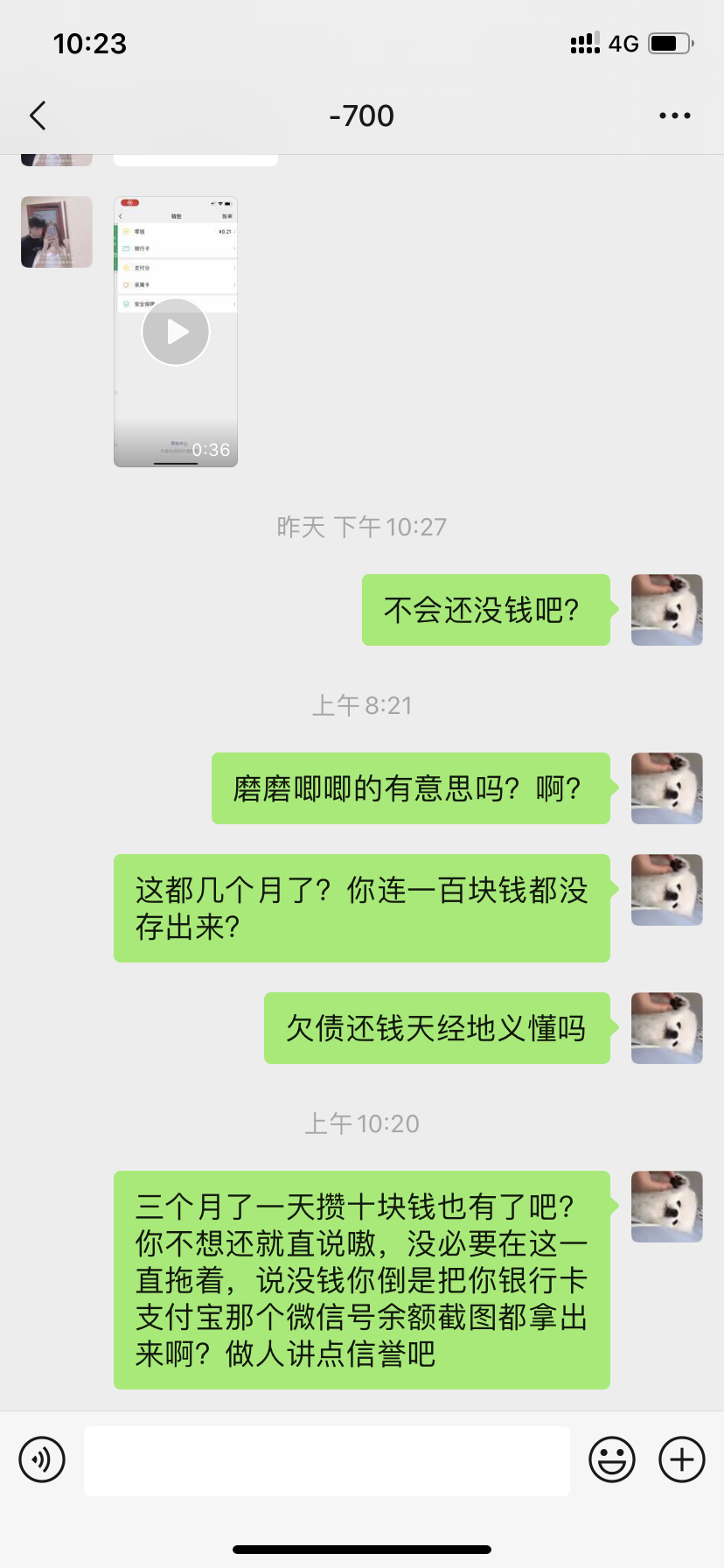Open the emoji sticker panel

click(x=612, y=1459)
